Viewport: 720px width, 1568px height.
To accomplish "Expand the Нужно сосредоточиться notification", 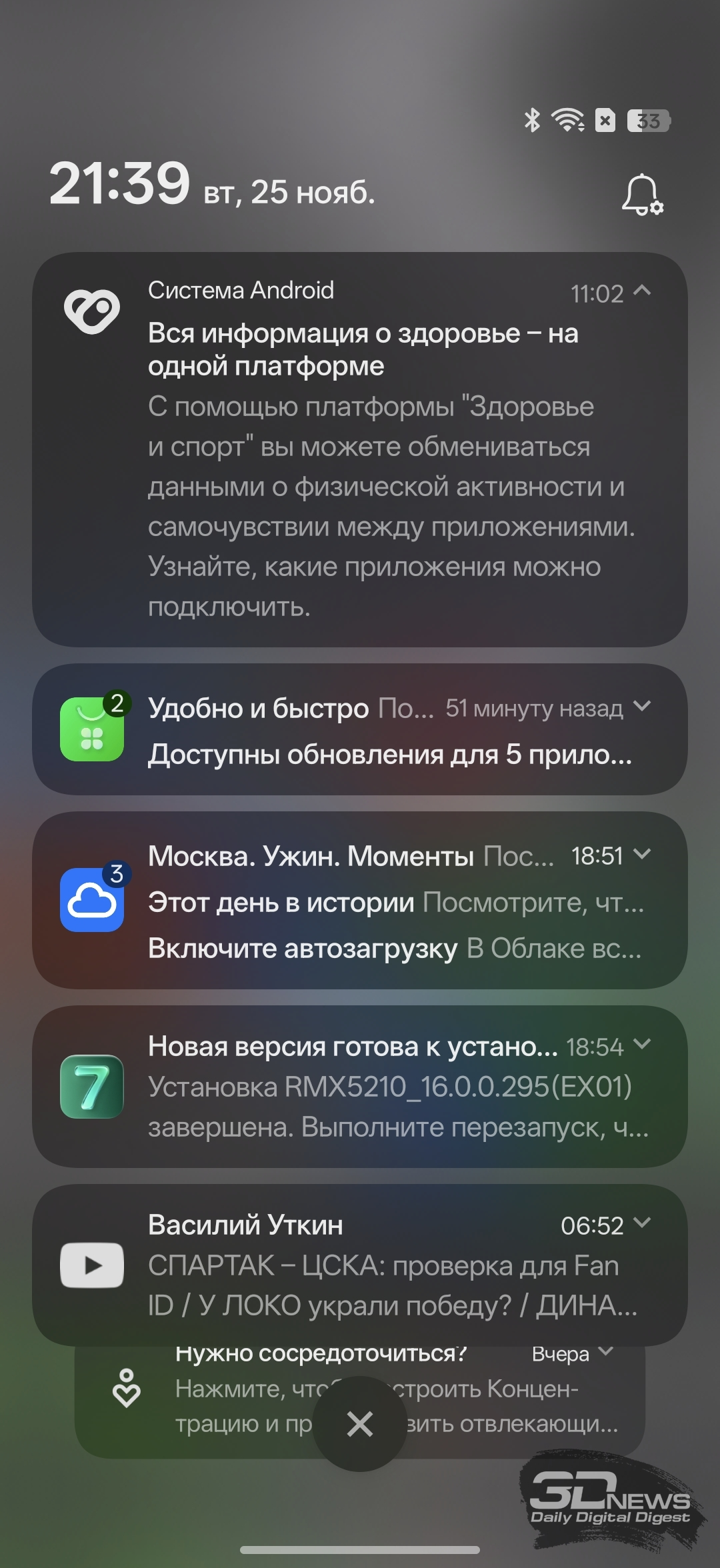I will (605, 1352).
